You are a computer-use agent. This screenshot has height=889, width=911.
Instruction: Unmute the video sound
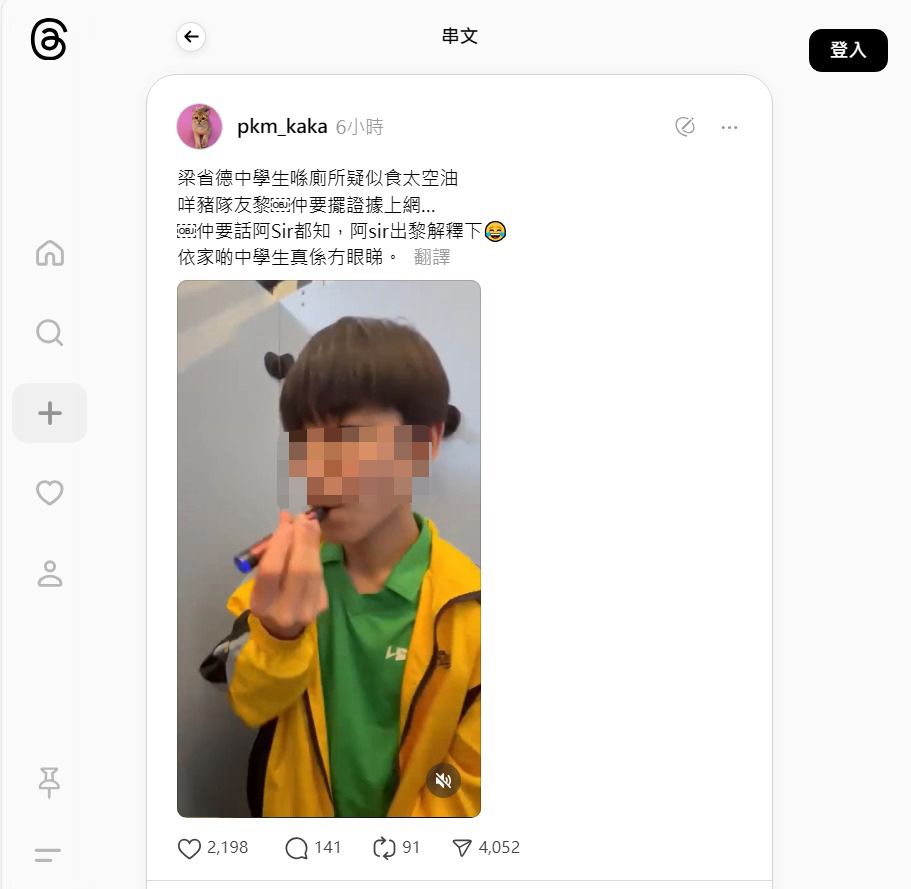coord(443,780)
